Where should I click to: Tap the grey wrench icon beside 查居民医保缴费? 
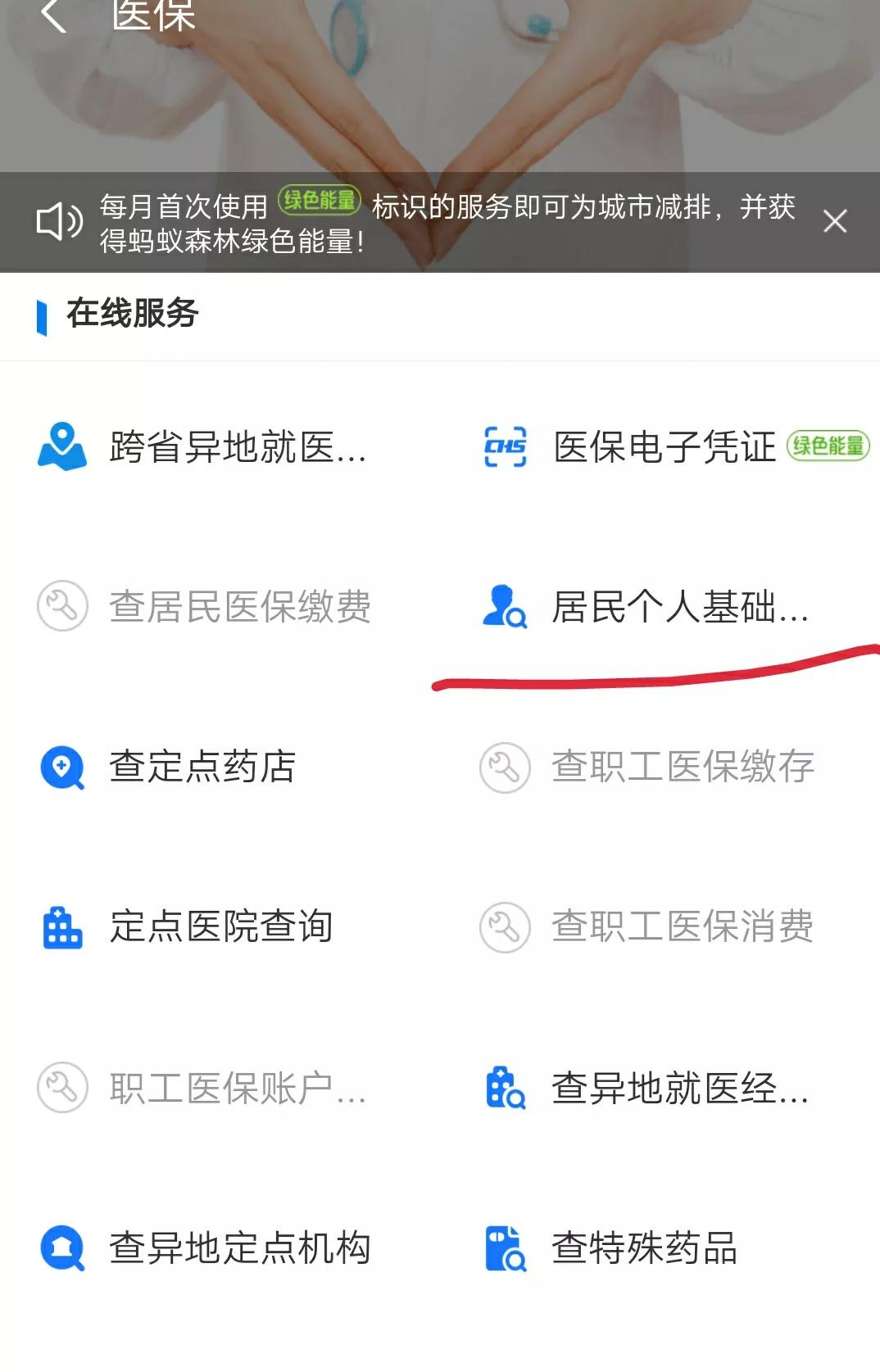click(61, 608)
